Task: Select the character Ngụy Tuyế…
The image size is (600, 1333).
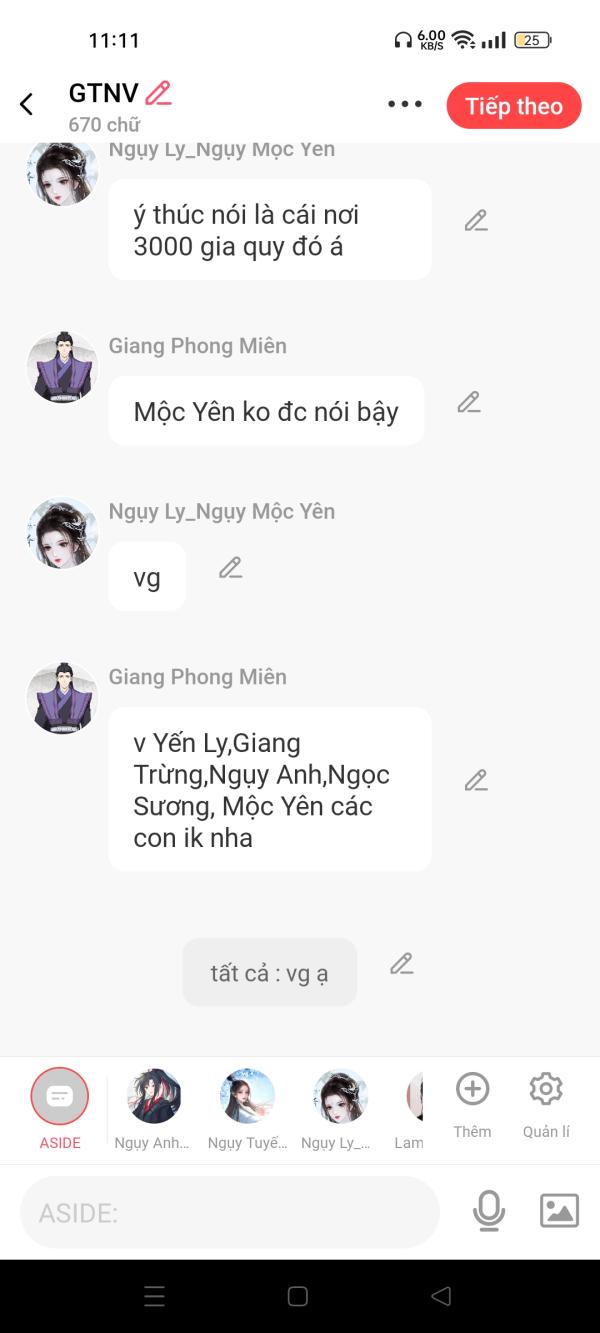Action: (x=247, y=1098)
